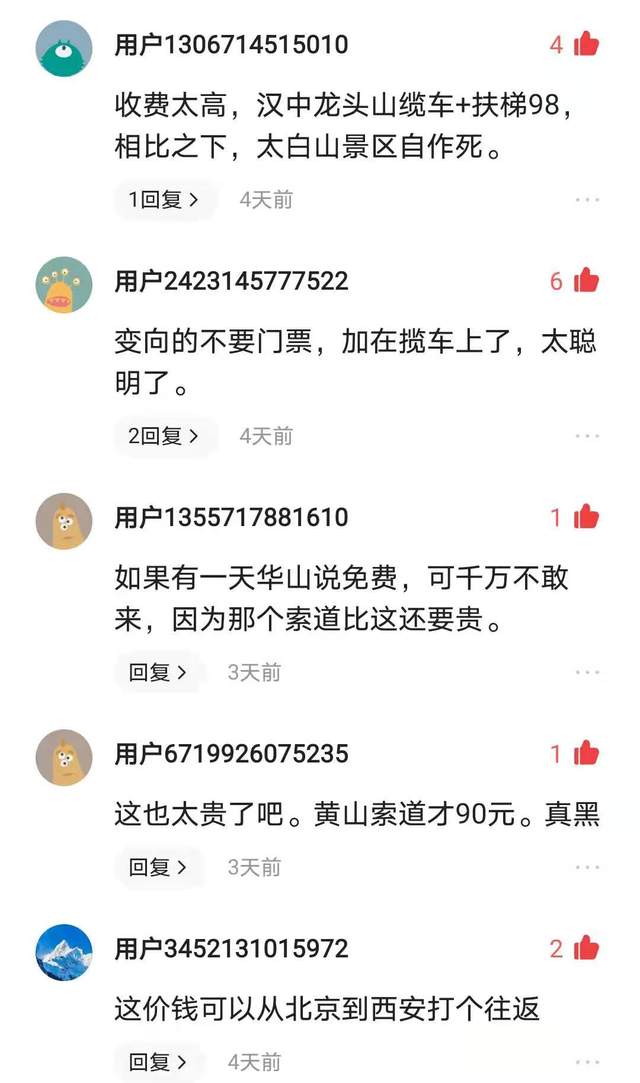
Task: Expand the 1回复 replies under 用户1306714515010
Action: pyautogui.click(x=164, y=200)
